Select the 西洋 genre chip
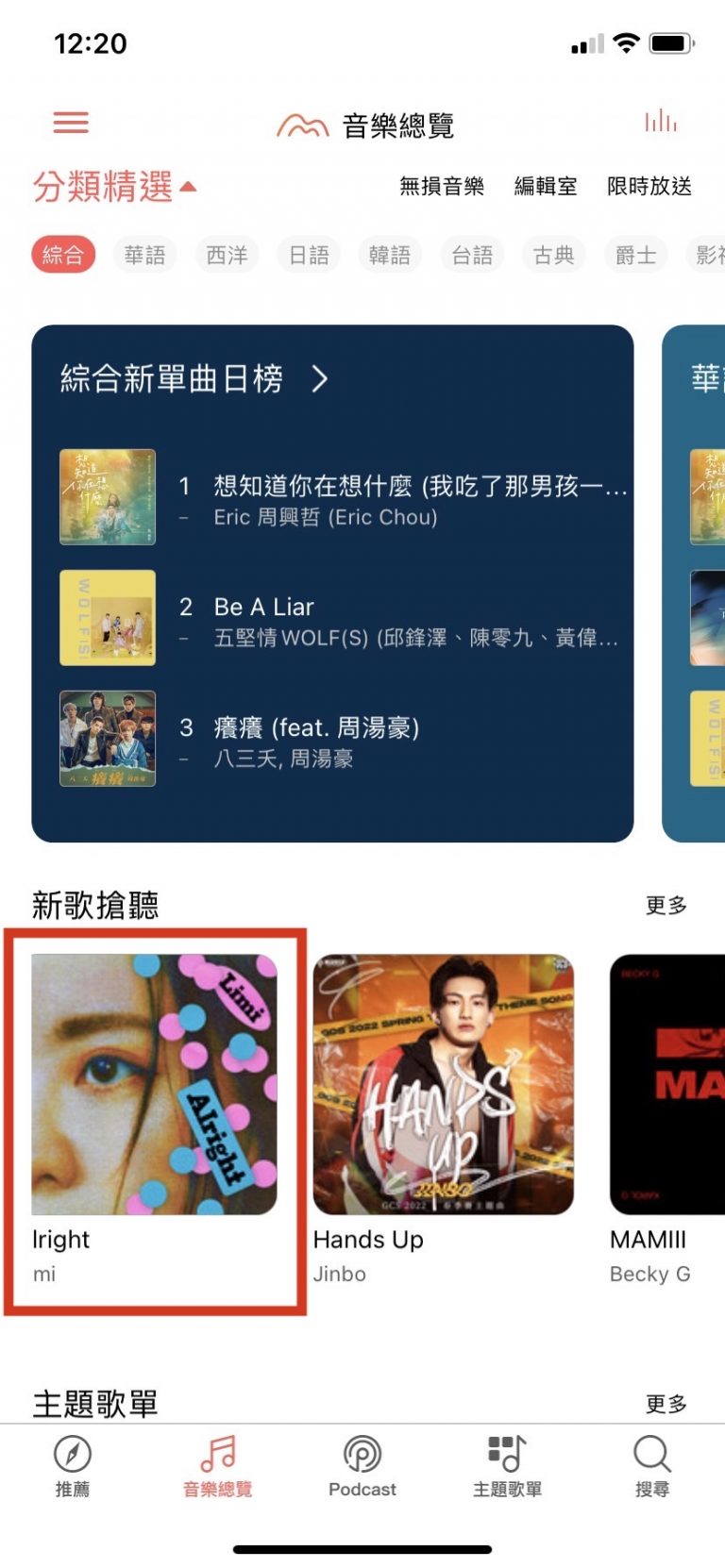 [227, 255]
